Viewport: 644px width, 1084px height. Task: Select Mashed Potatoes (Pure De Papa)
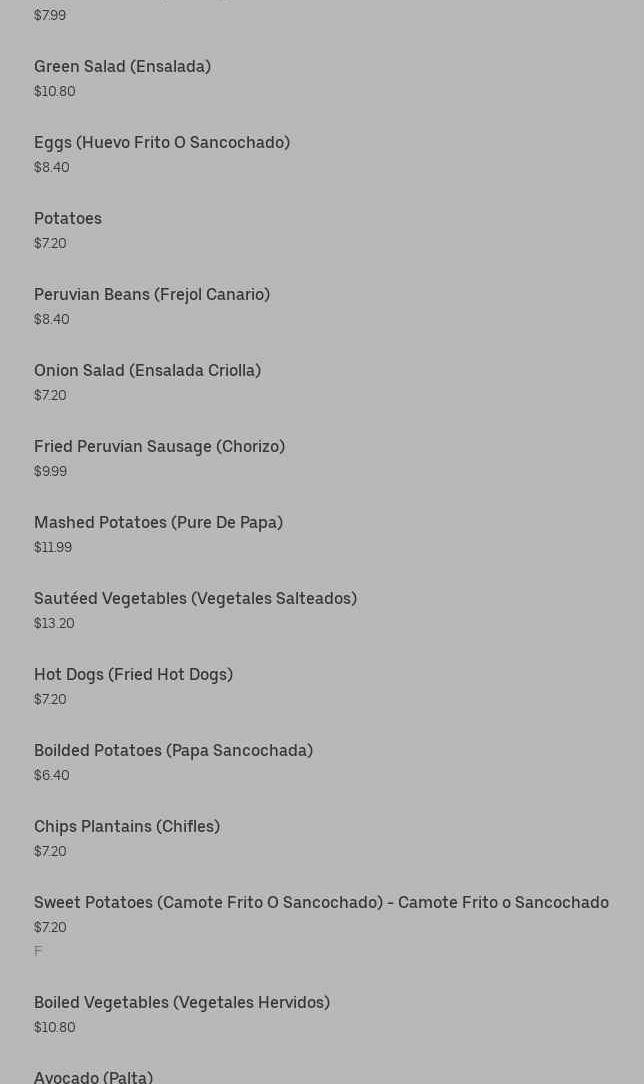coord(158,523)
